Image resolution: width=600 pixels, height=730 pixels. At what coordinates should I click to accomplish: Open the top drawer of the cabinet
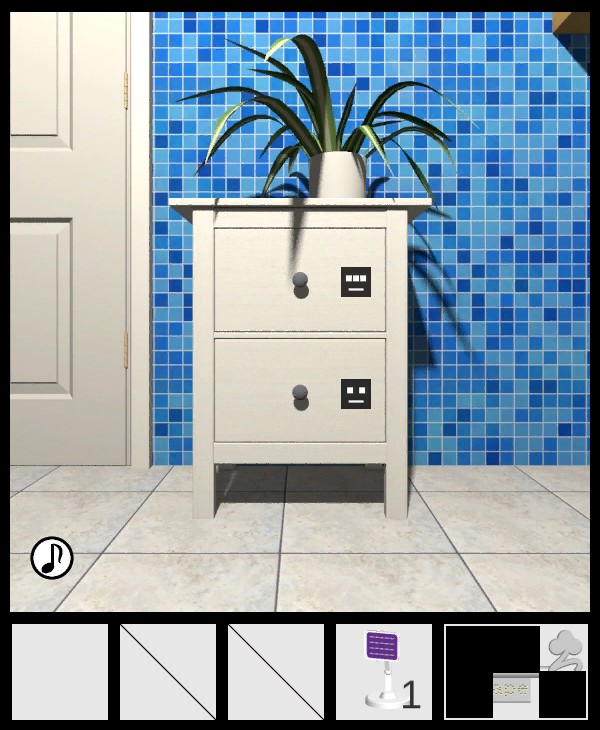coord(299,281)
